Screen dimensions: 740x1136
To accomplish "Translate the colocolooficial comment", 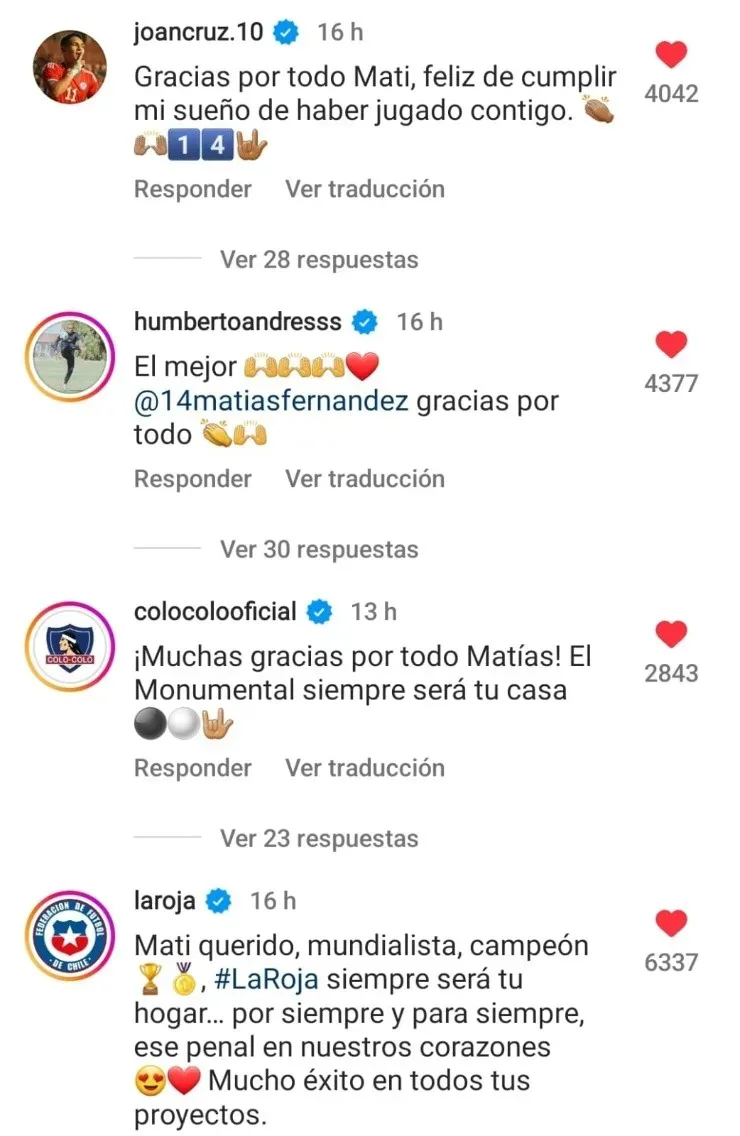I will (365, 768).
